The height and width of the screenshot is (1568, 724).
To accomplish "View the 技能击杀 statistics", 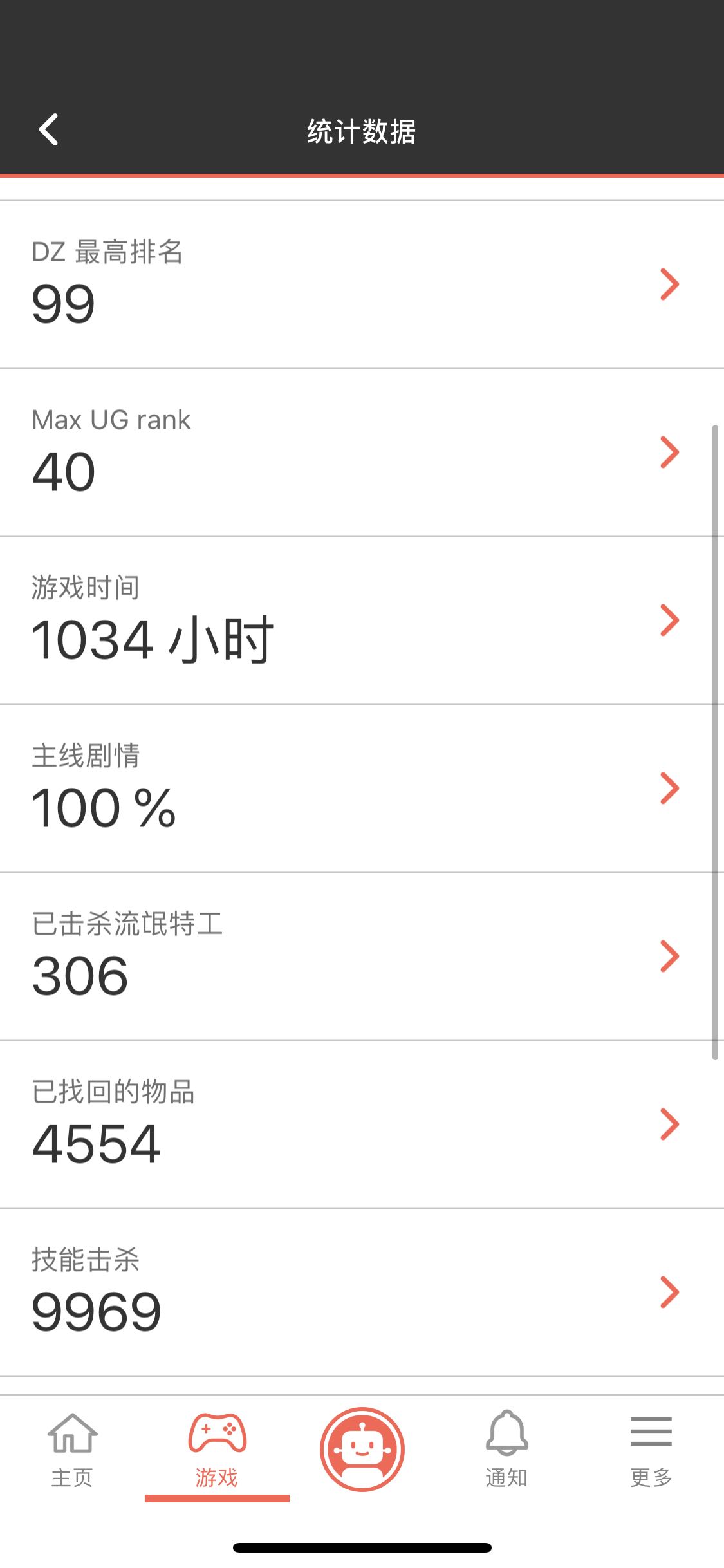I will click(x=360, y=1293).
